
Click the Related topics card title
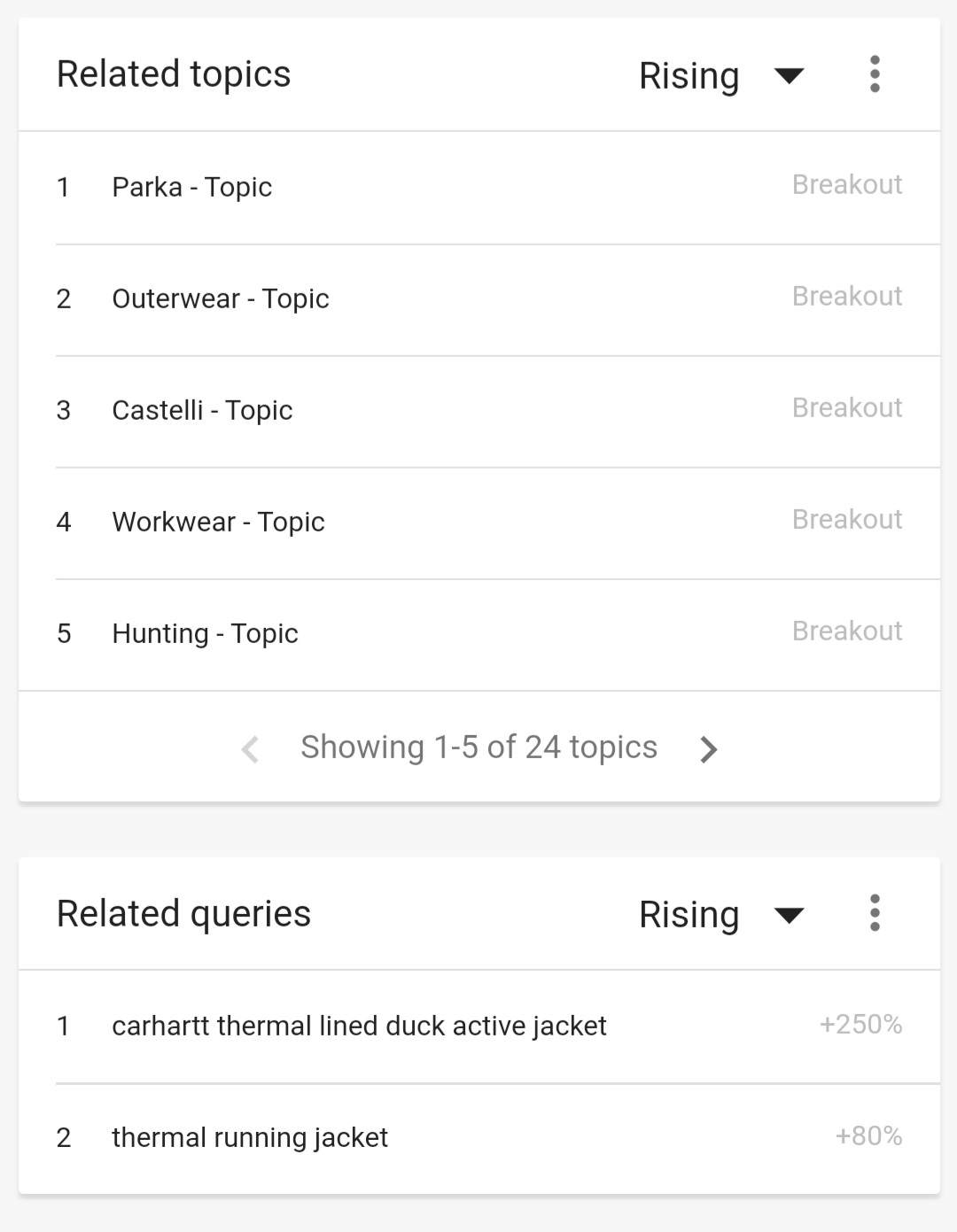[x=173, y=74]
